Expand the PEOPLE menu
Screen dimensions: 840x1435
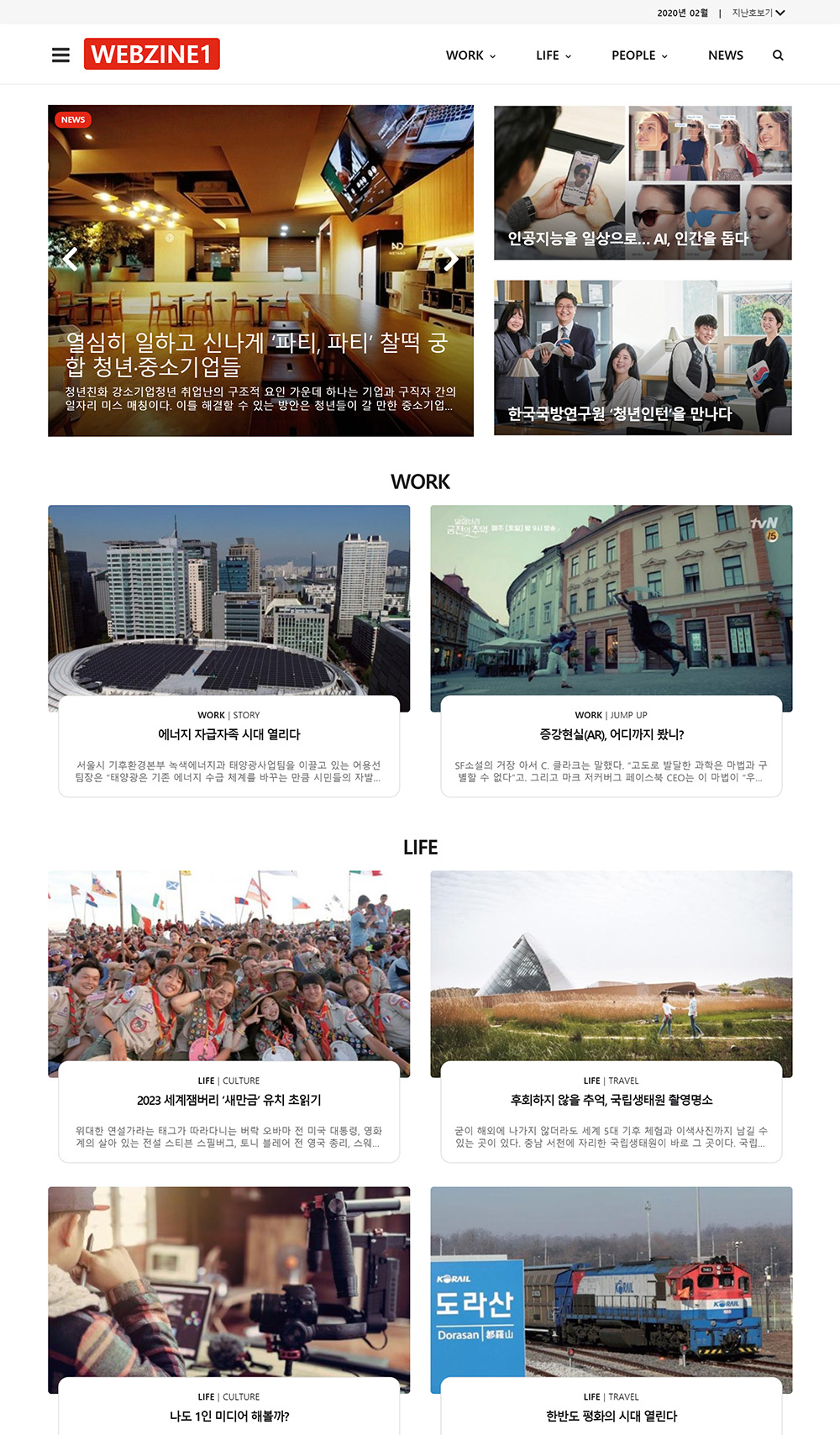pyautogui.click(x=639, y=55)
